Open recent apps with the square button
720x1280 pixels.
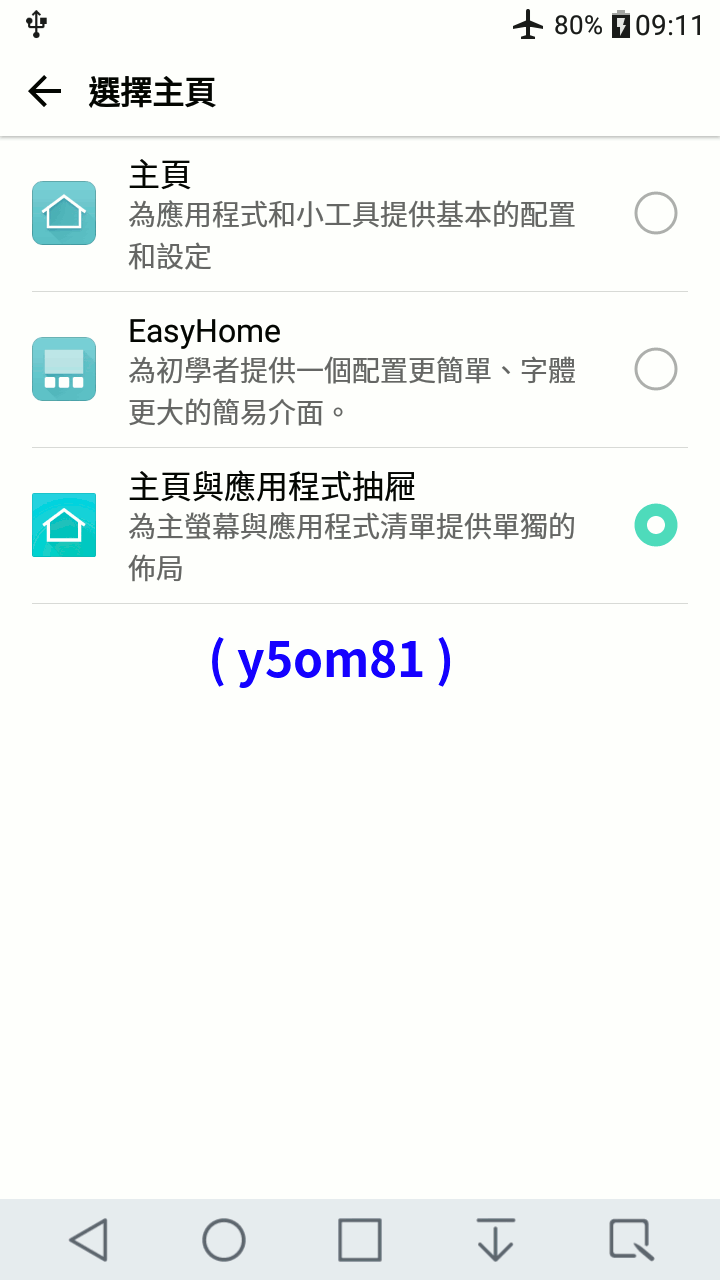pyautogui.click(x=360, y=1240)
